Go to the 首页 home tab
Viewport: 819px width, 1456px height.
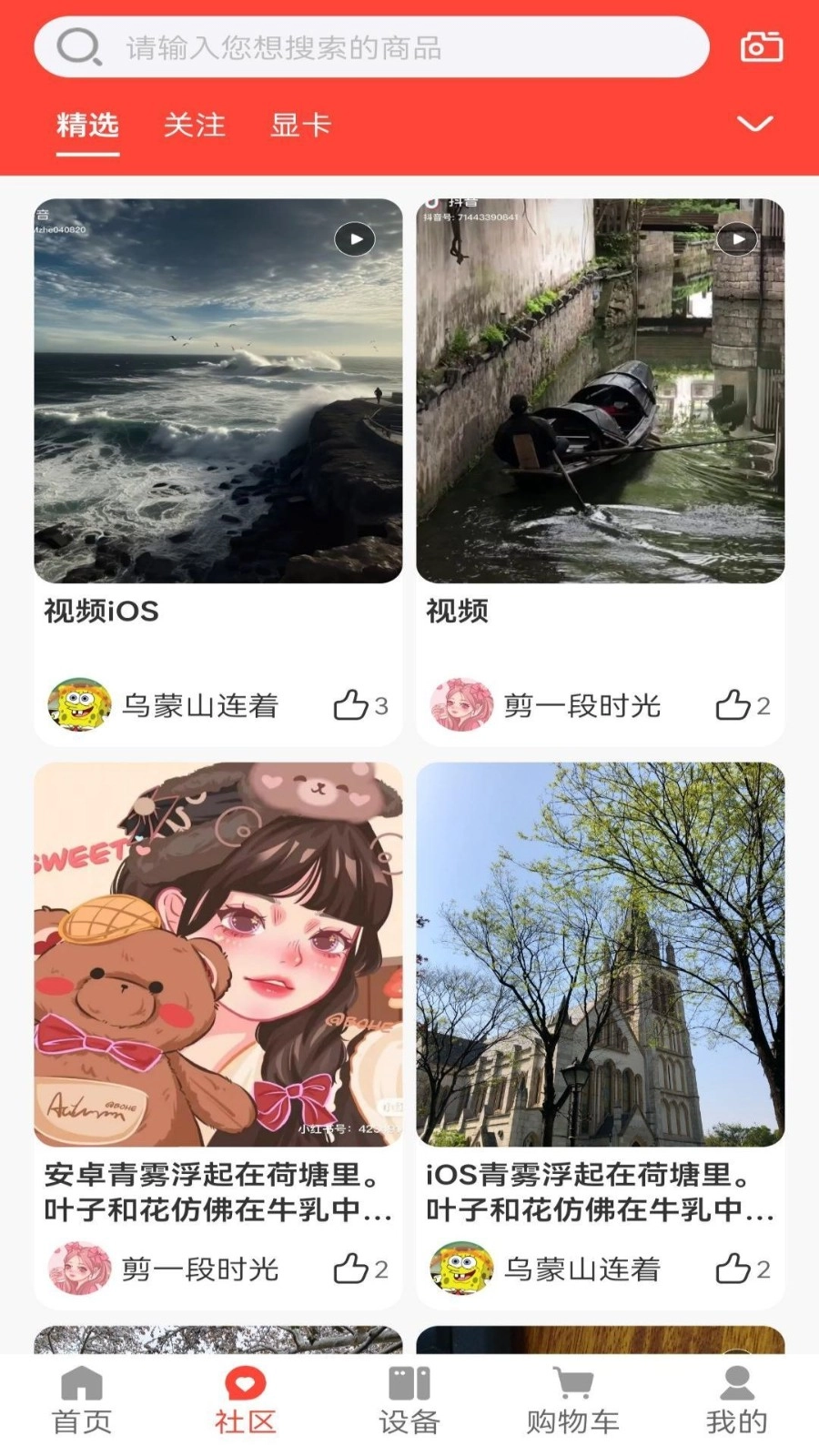pos(82,1401)
